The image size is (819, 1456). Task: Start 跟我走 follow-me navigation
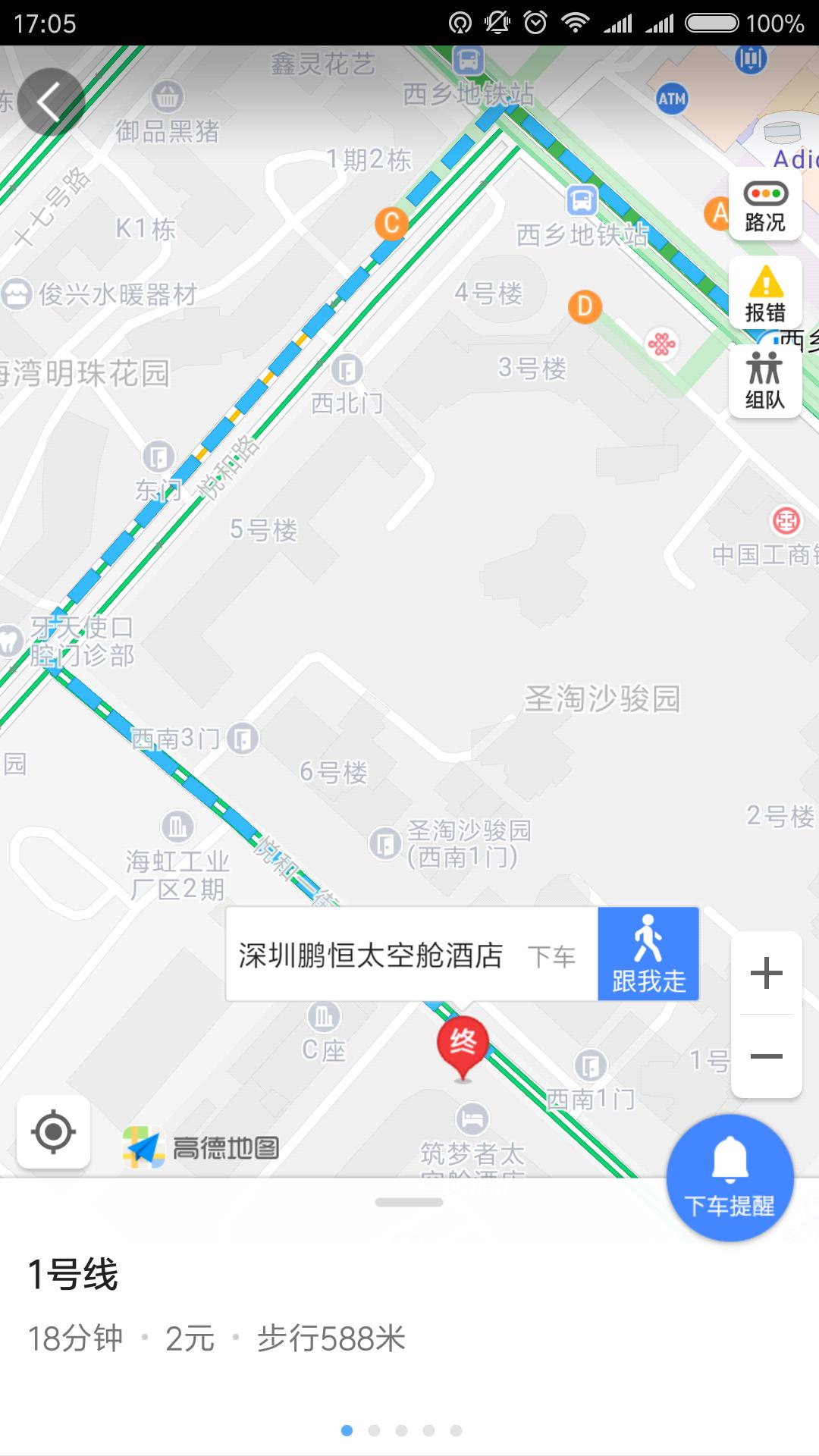pyautogui.click(x=648, y=954)
